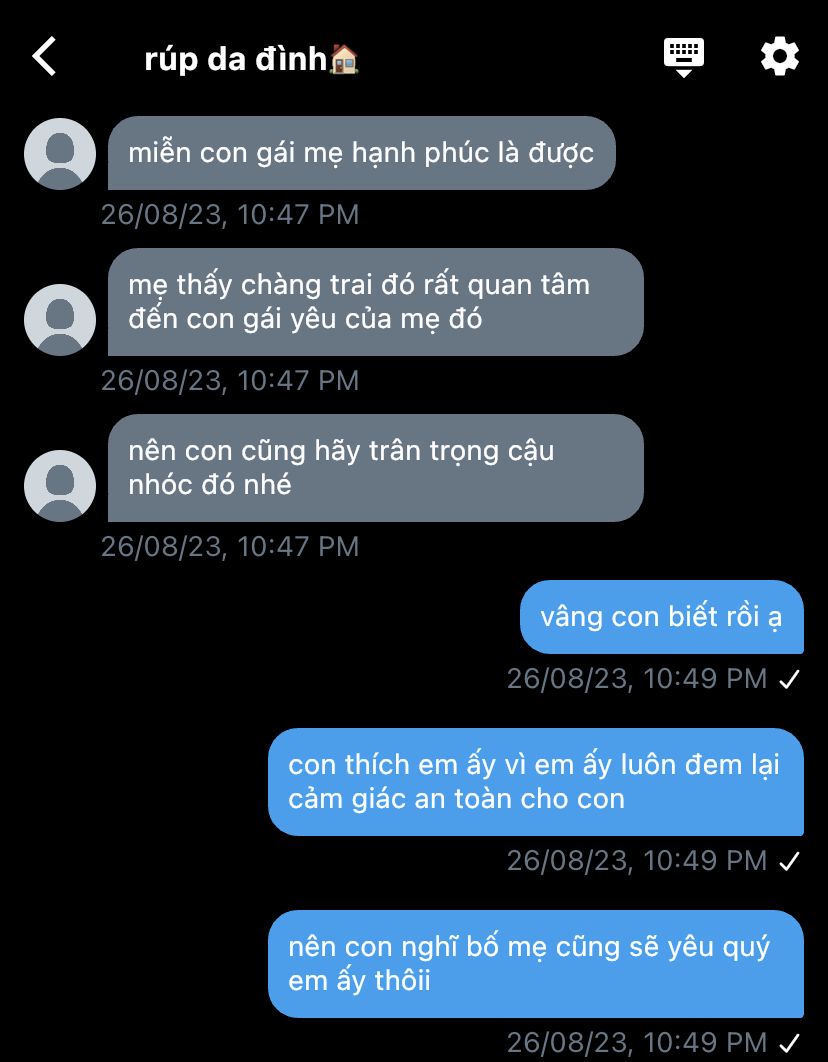Tap avatar beside "mẹ thấy chàng trai đó" message
Screen dimensions: 828x1062
click(x=60, y=320)
